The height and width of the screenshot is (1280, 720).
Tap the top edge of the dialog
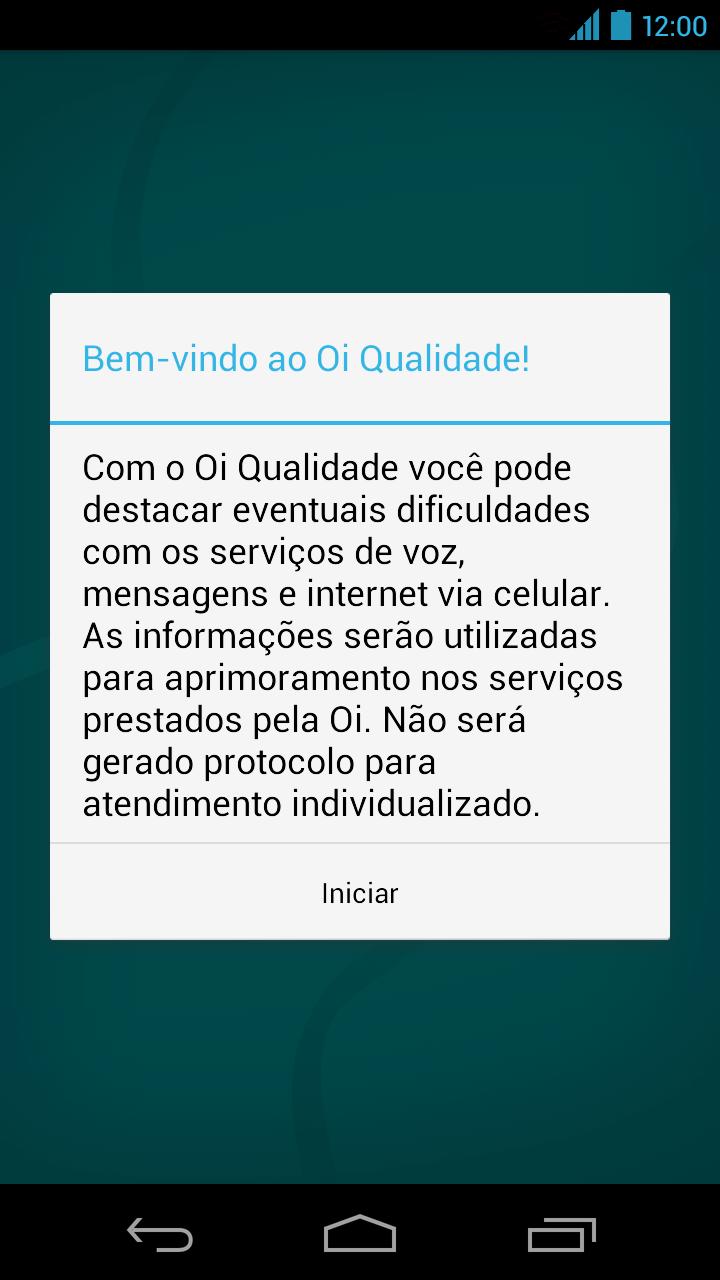(360, 294)
